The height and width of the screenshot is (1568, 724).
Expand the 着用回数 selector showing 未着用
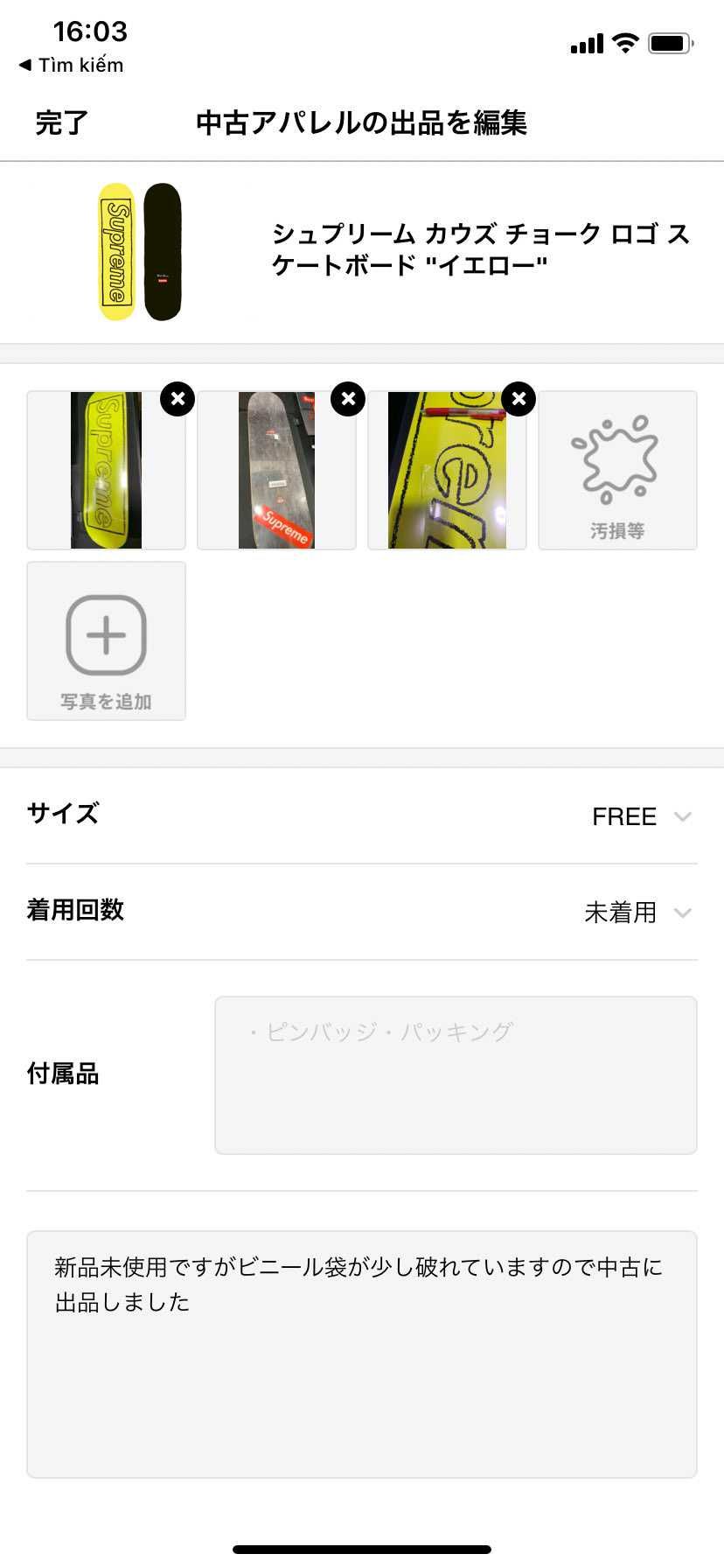coord(634,912)
